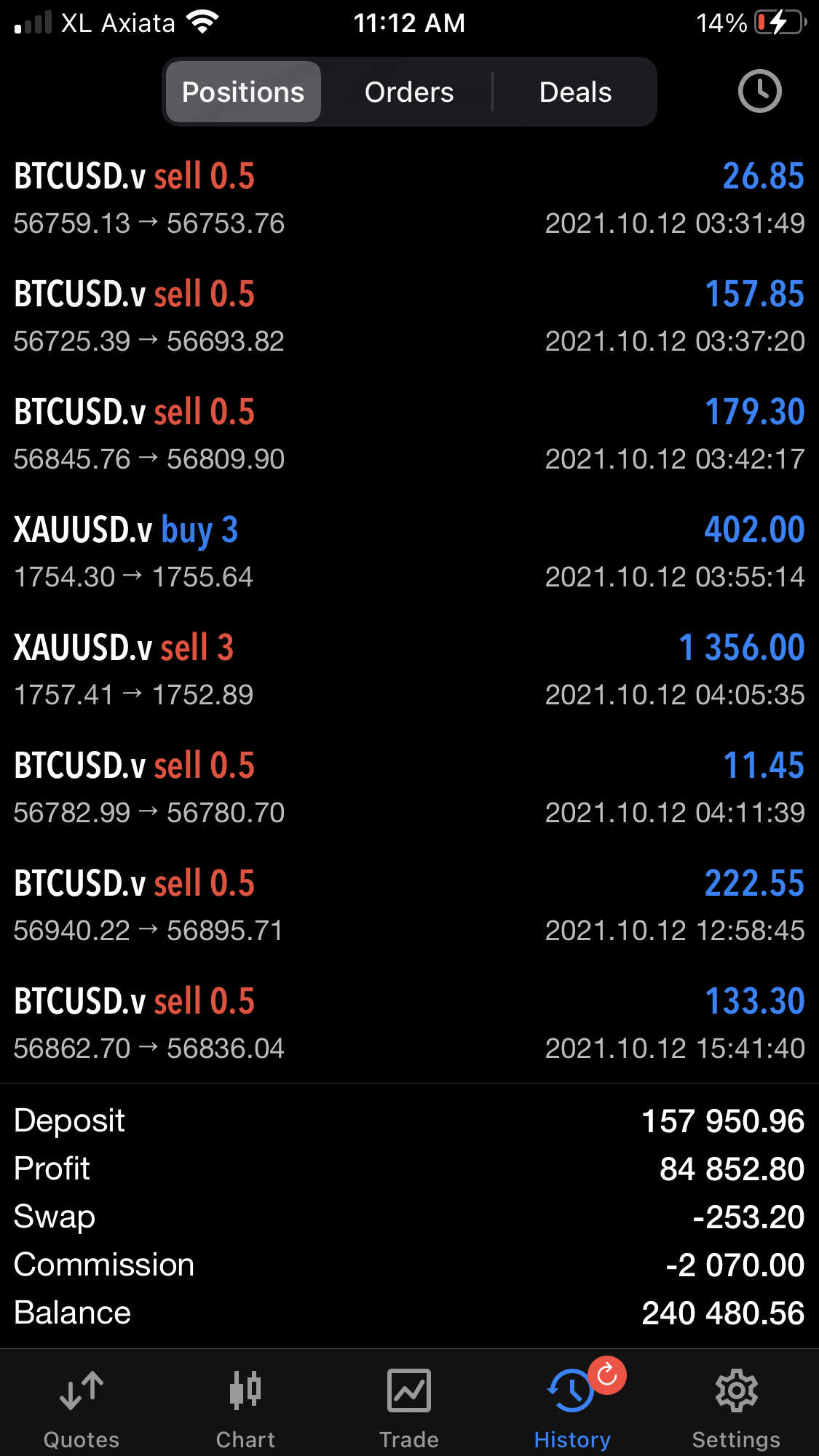Go to the Quotes tab
The height and width of the screenshot is (1456, 819).
point(82,1409)
